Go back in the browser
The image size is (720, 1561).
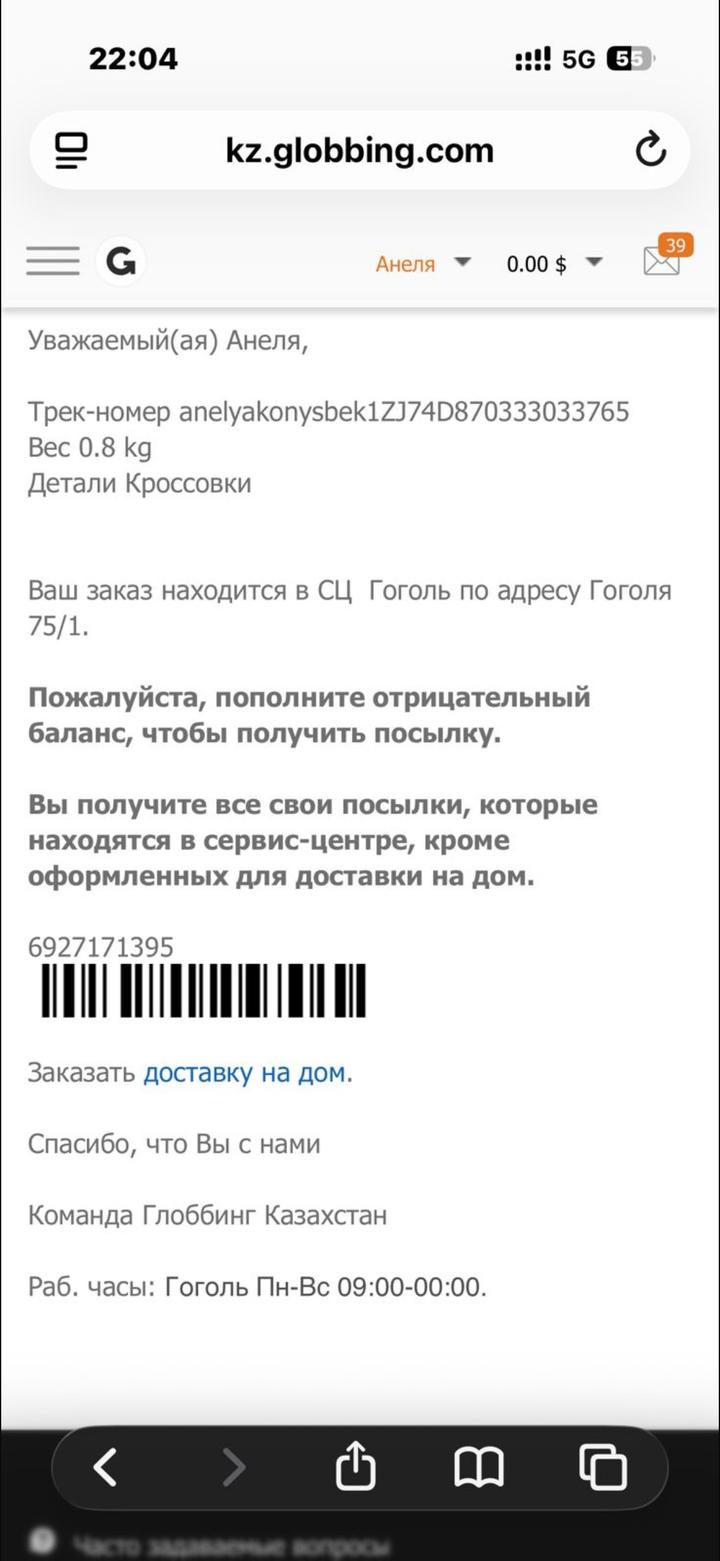(x=106, y=1468)
